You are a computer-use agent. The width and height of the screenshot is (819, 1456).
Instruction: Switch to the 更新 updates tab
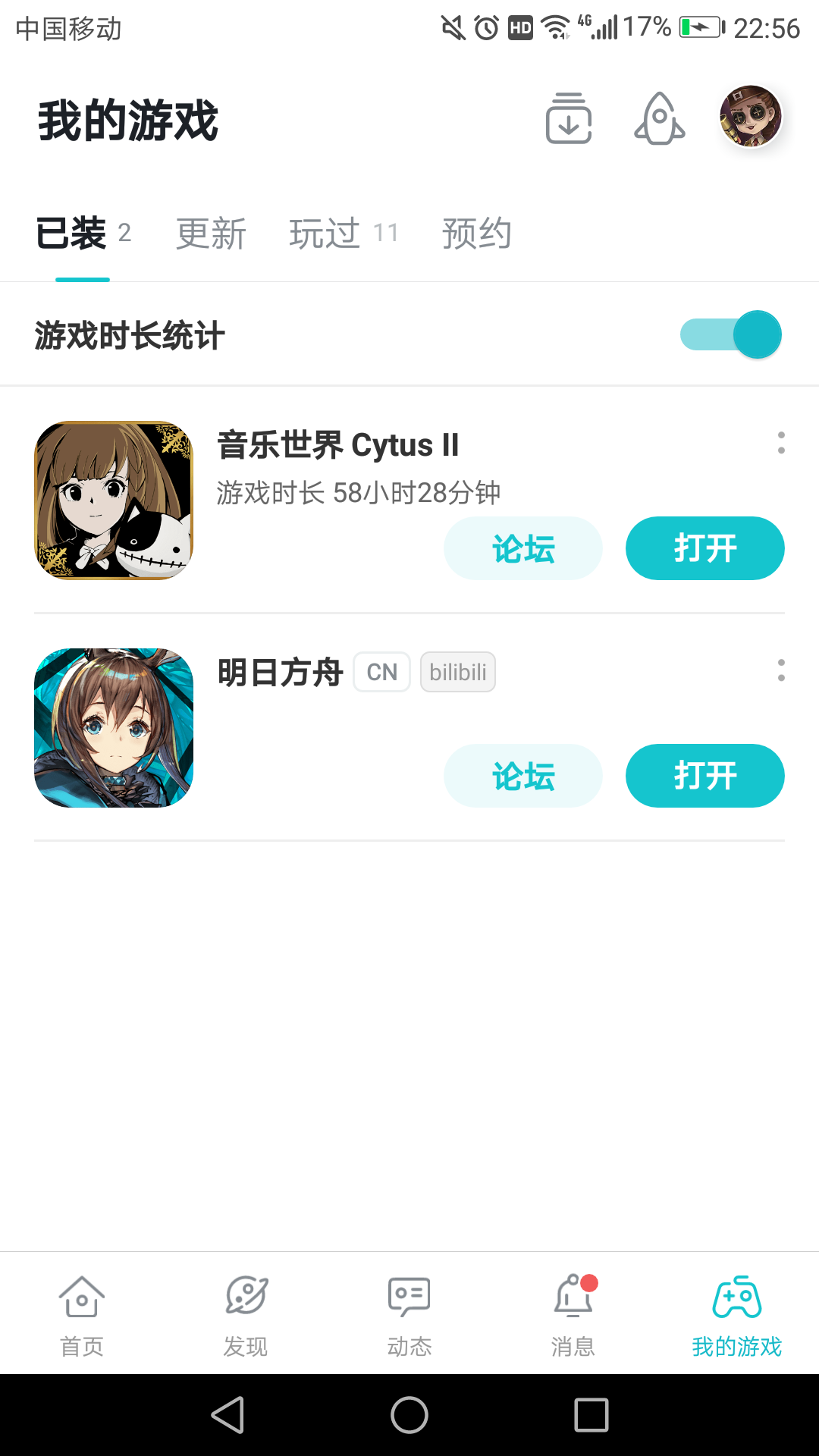click(211, 234)
